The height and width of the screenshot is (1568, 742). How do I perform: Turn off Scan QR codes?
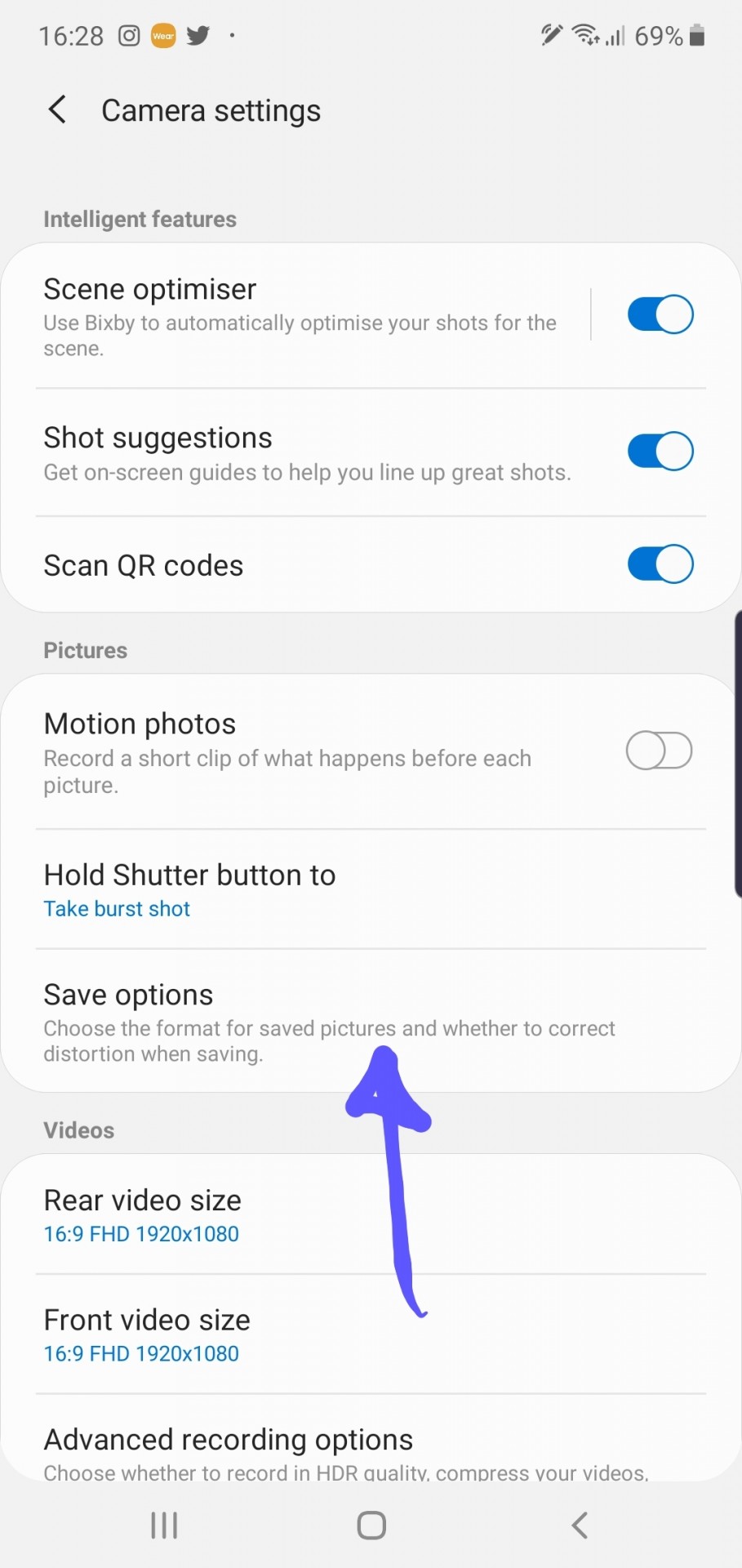point(660,564)
